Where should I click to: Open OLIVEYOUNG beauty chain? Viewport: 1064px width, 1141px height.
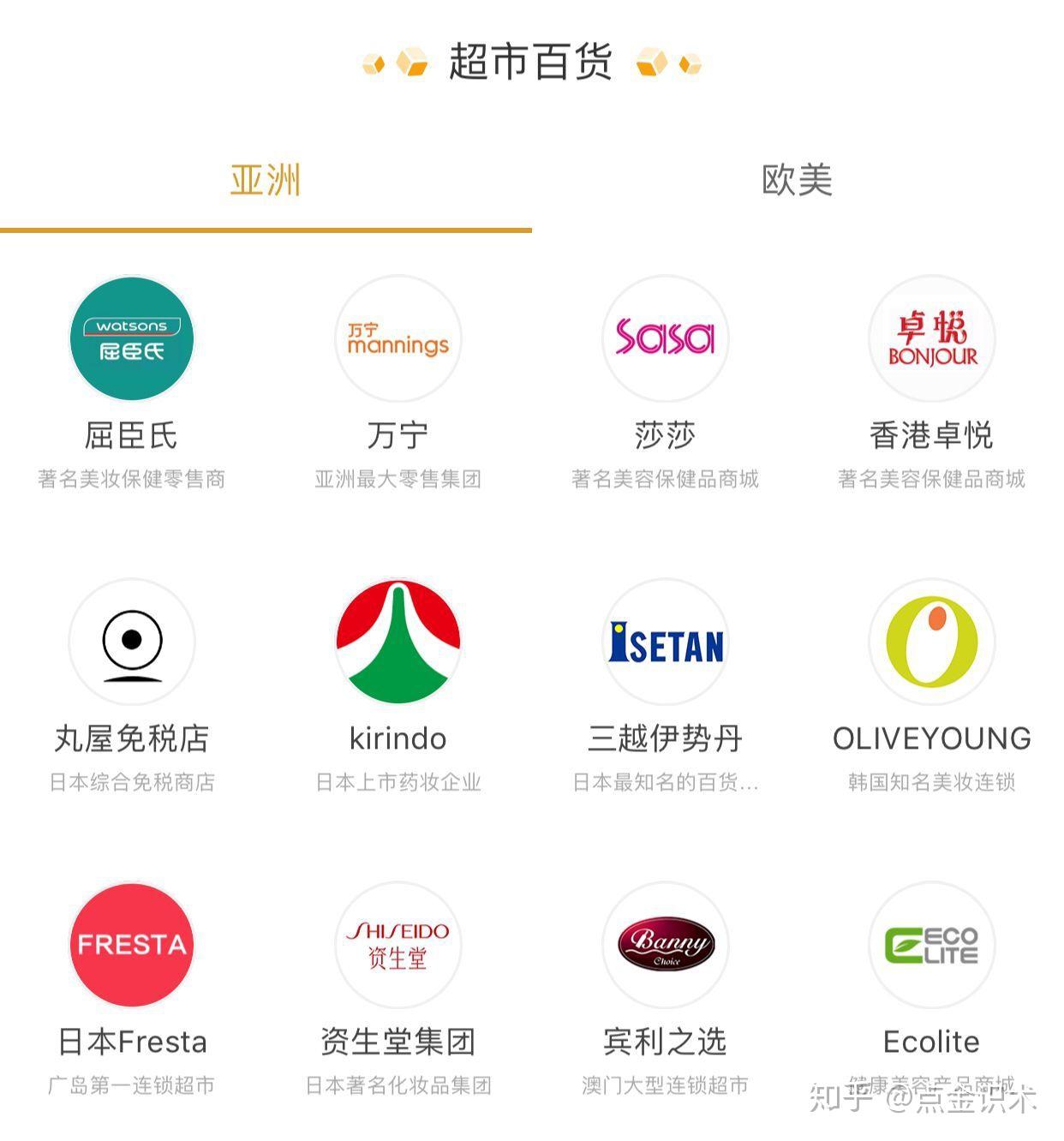point(932,642)
